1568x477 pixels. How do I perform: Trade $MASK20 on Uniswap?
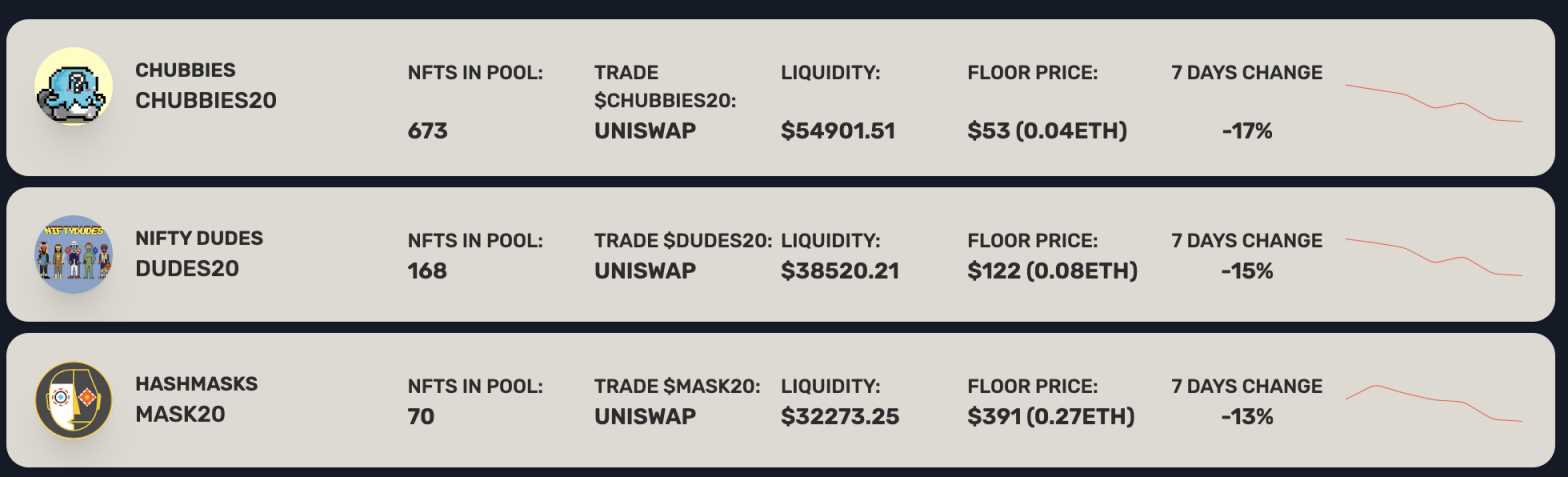pos(645,416)
